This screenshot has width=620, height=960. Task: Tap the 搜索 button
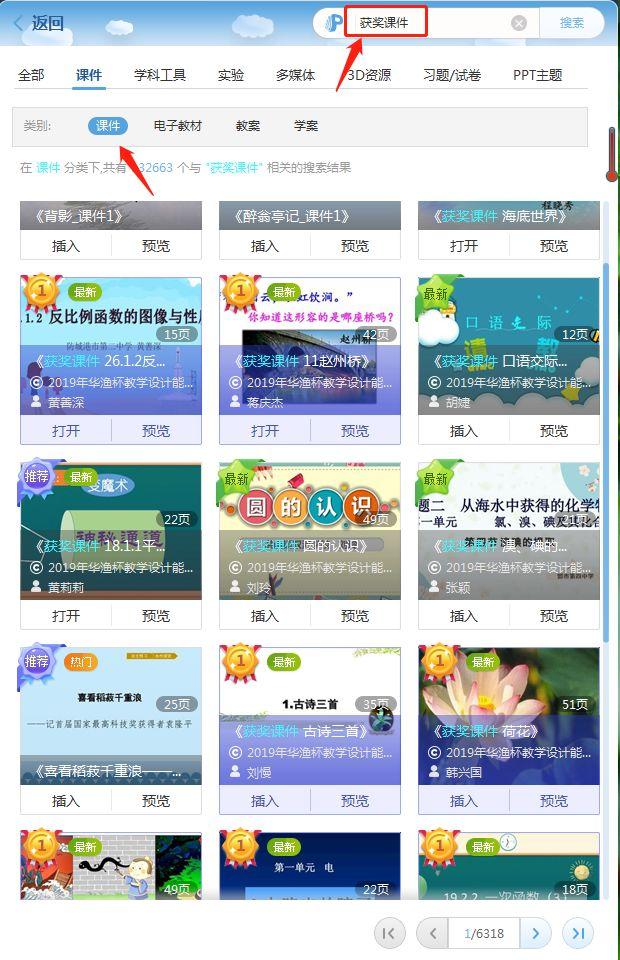571,23
